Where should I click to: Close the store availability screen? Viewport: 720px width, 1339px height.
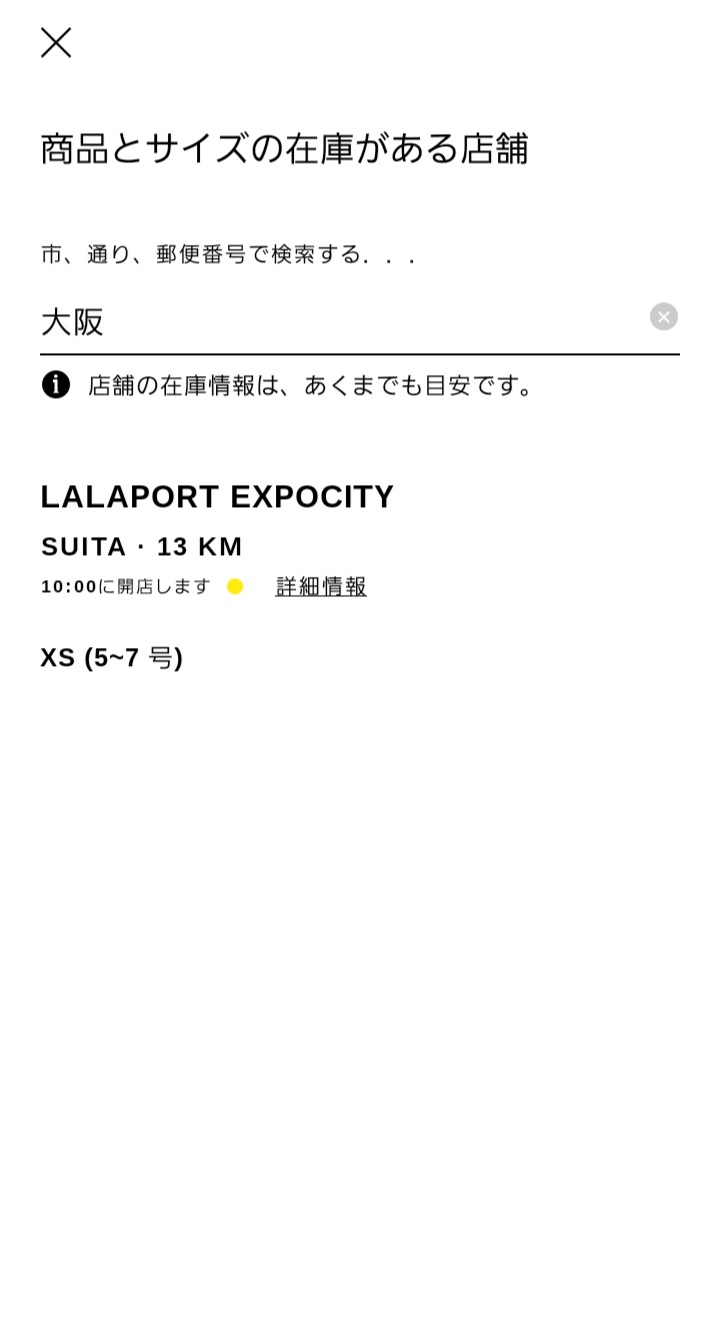tap(56, 43)
